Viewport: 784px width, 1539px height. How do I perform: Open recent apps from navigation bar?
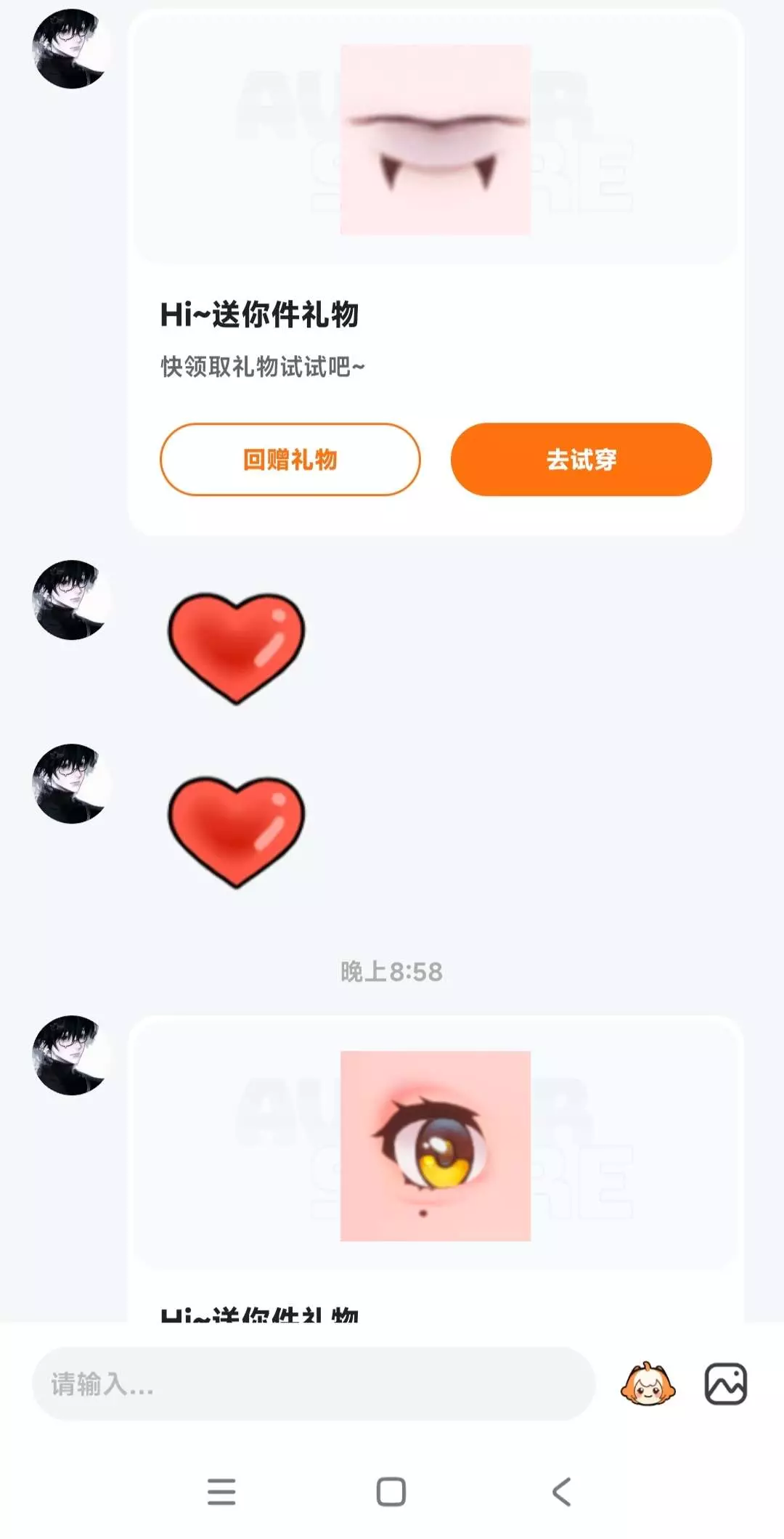221,1492
